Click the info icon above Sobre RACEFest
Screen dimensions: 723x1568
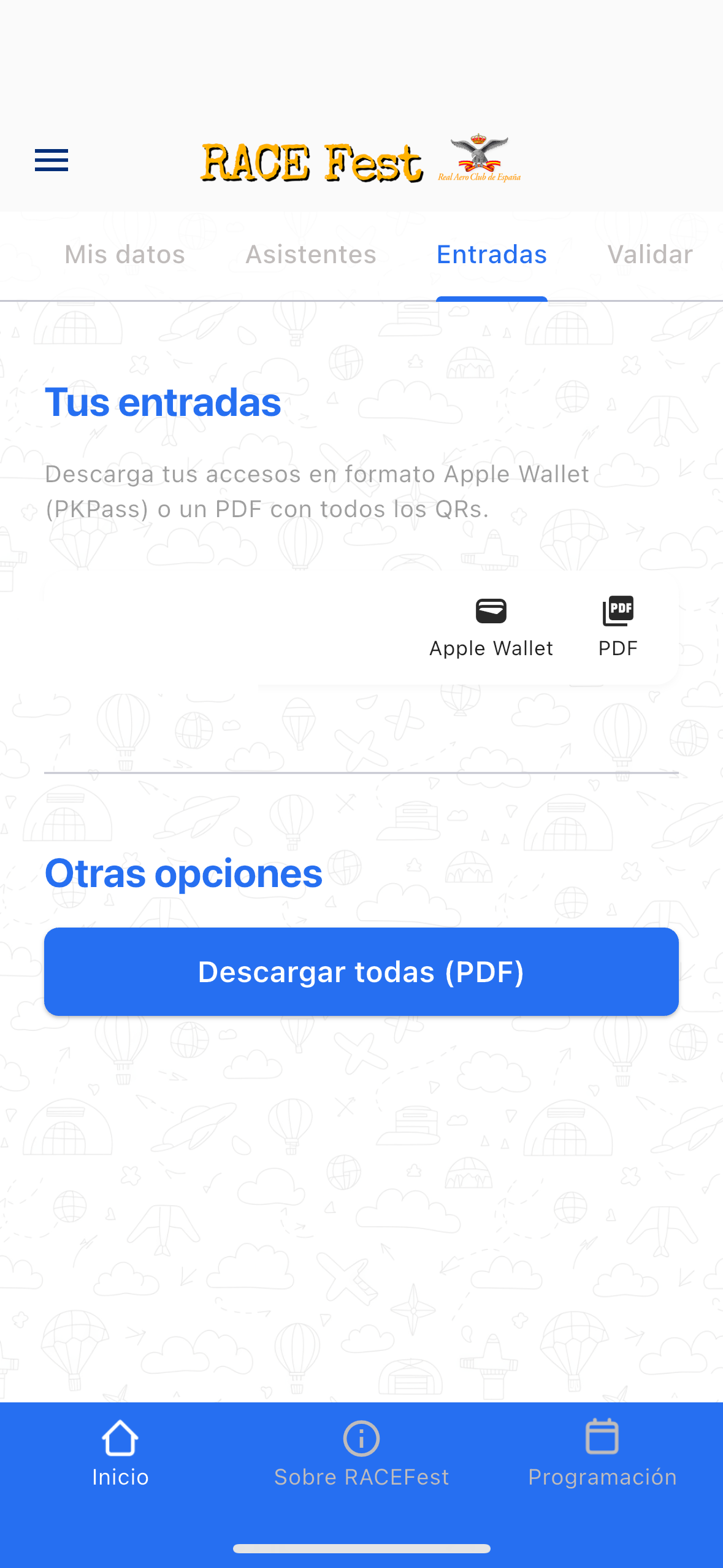click(361, 1439)
